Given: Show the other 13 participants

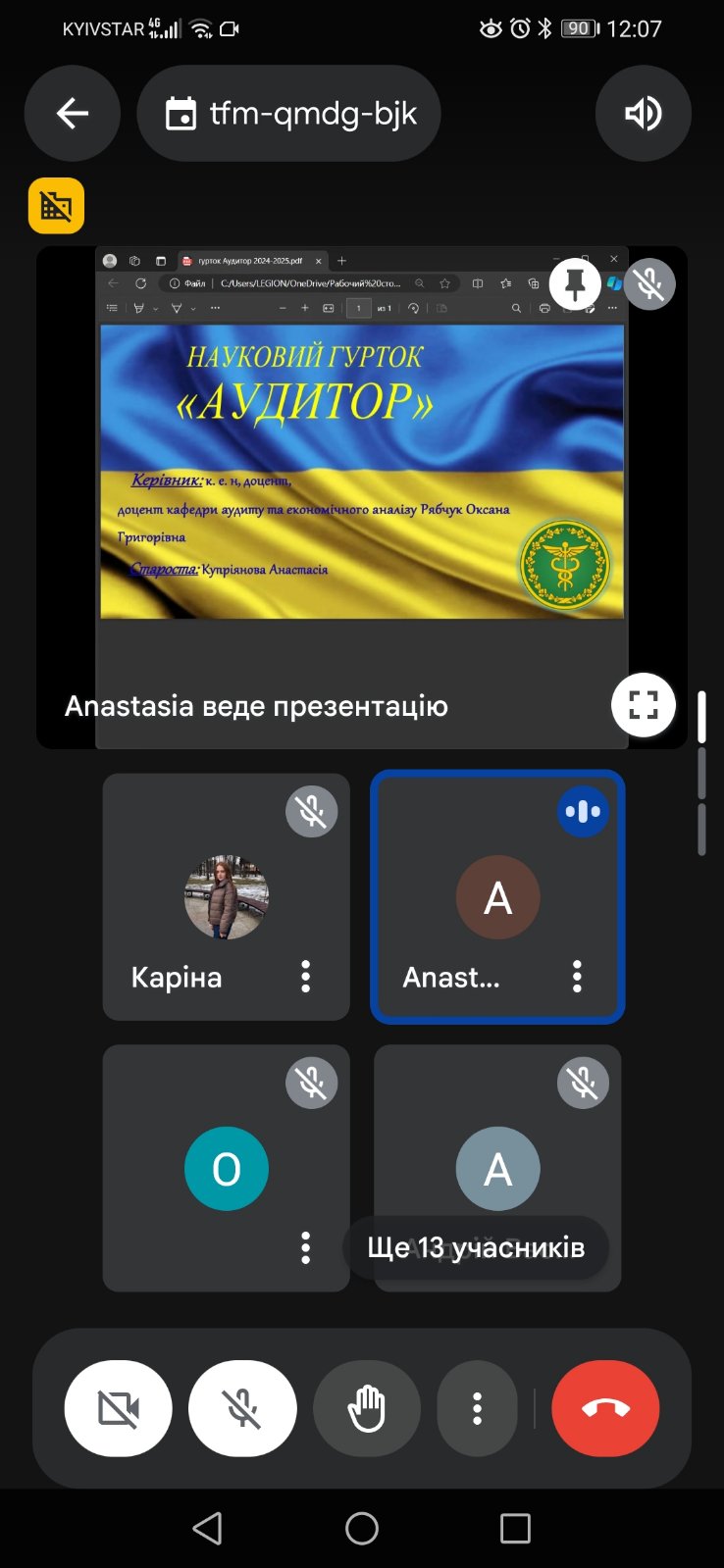Looking at the screenshot, I should coord(476,1247).
